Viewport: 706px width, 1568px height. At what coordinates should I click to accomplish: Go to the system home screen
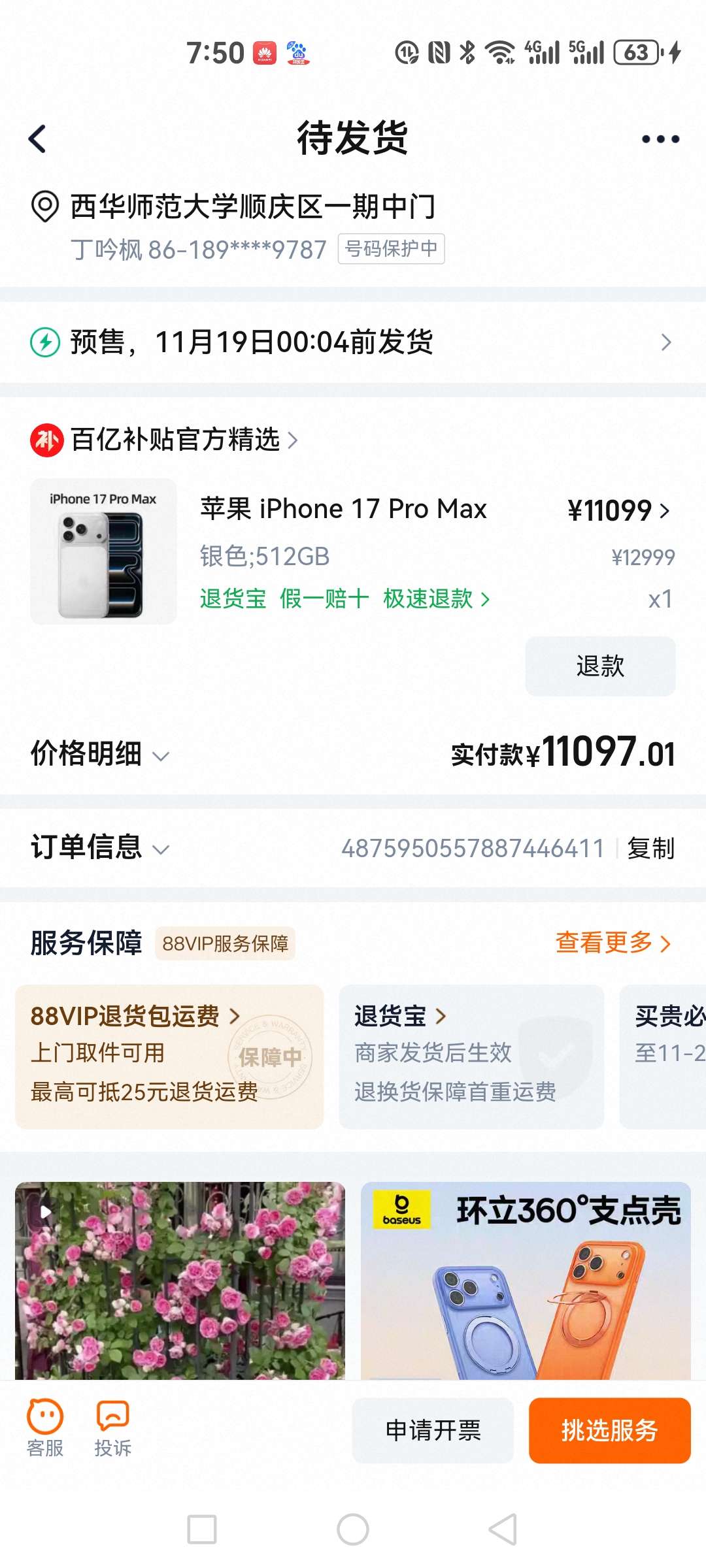pos(353,1529)
